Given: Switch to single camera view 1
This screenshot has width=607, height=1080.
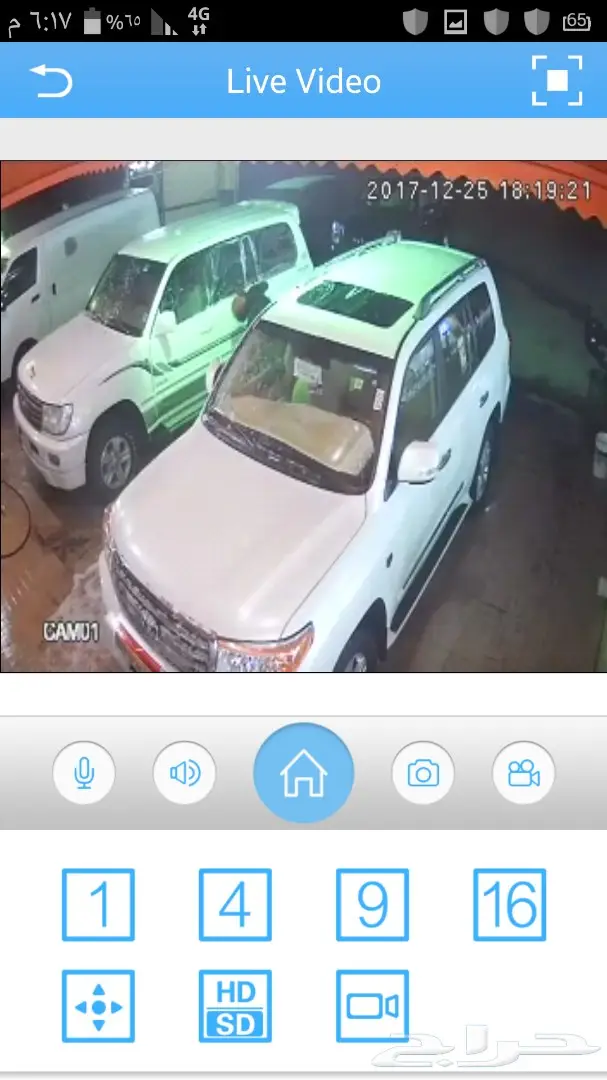Looking at the screenshot, I should pyautogui.click(x=98, y=904).
